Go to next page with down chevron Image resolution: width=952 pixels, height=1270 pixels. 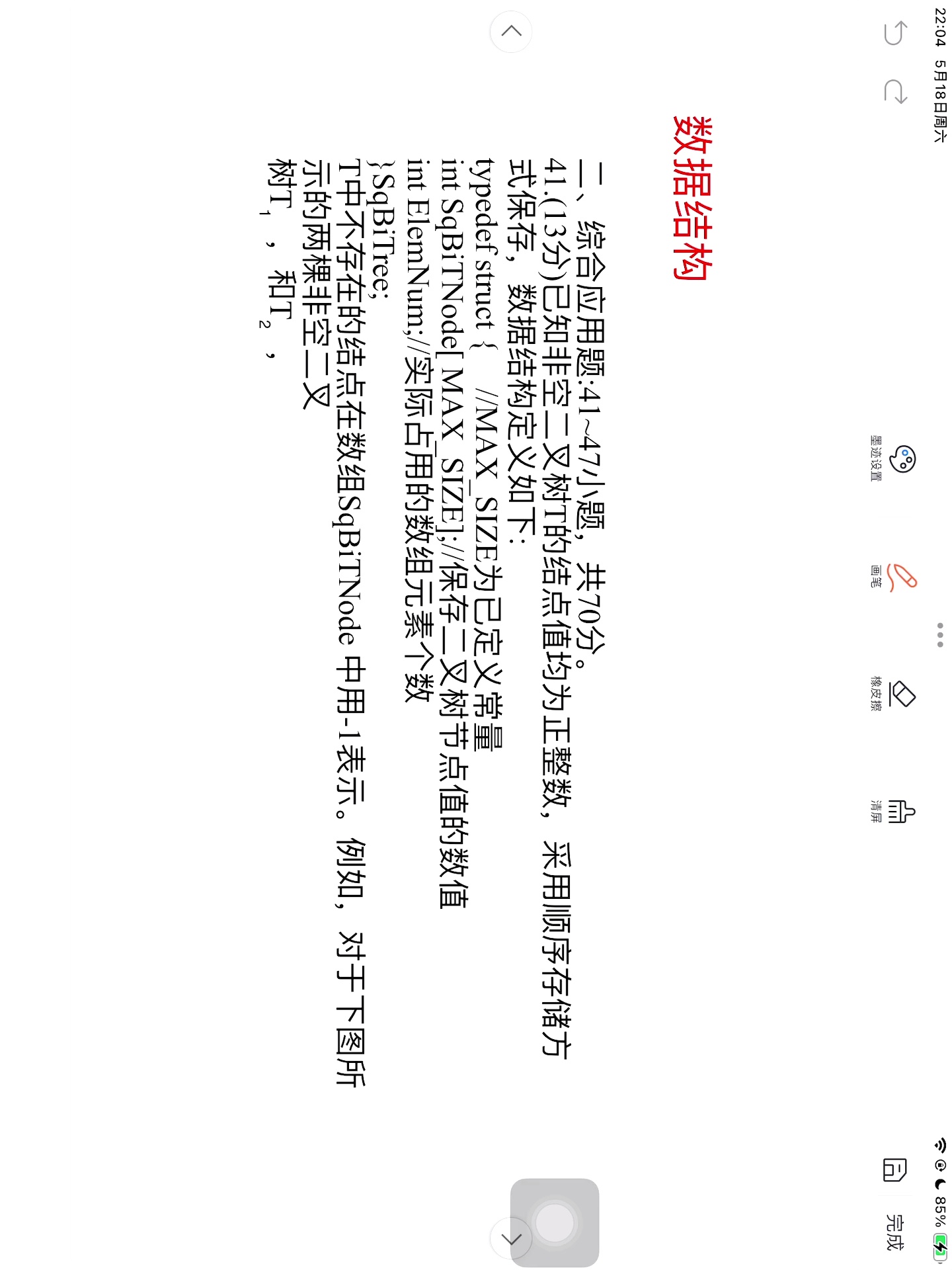(511, 1238)
